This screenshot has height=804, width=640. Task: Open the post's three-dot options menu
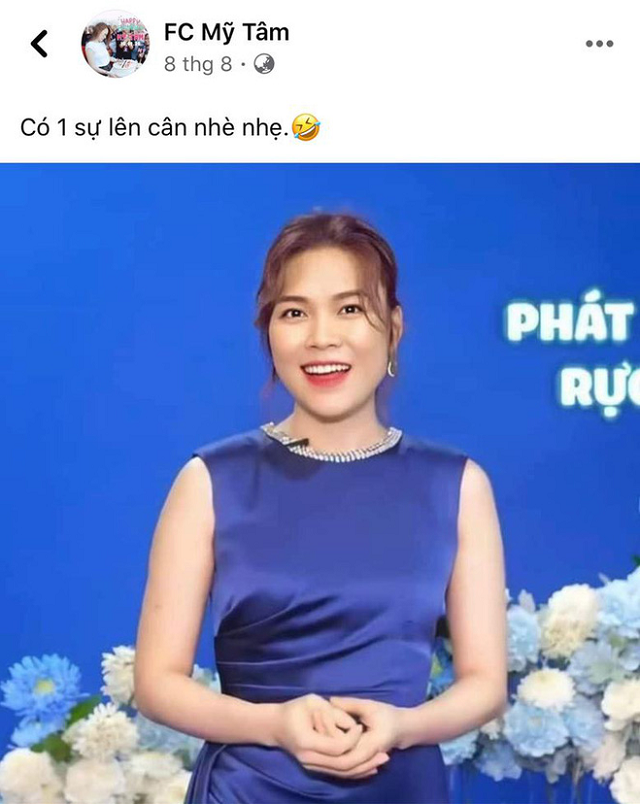[599, 44]
